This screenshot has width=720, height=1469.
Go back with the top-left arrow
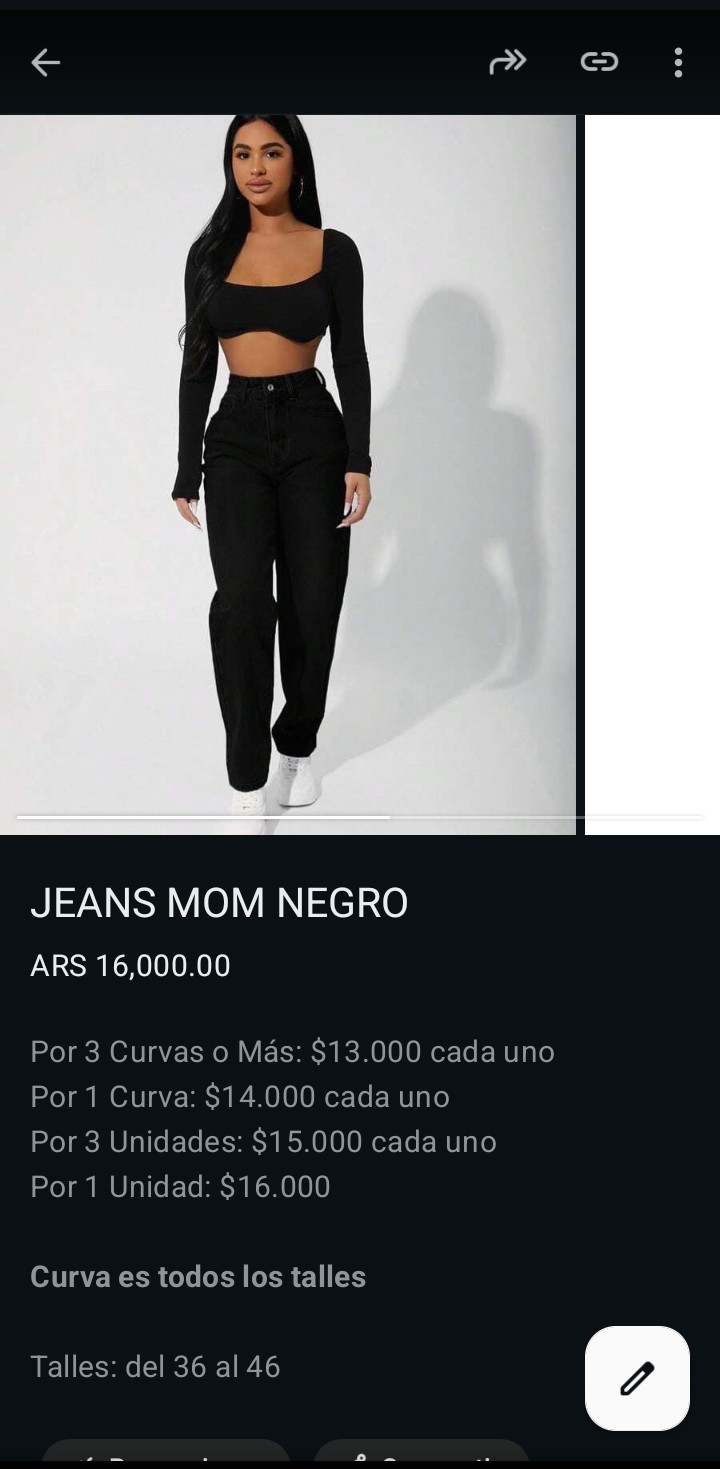point(45,63)
